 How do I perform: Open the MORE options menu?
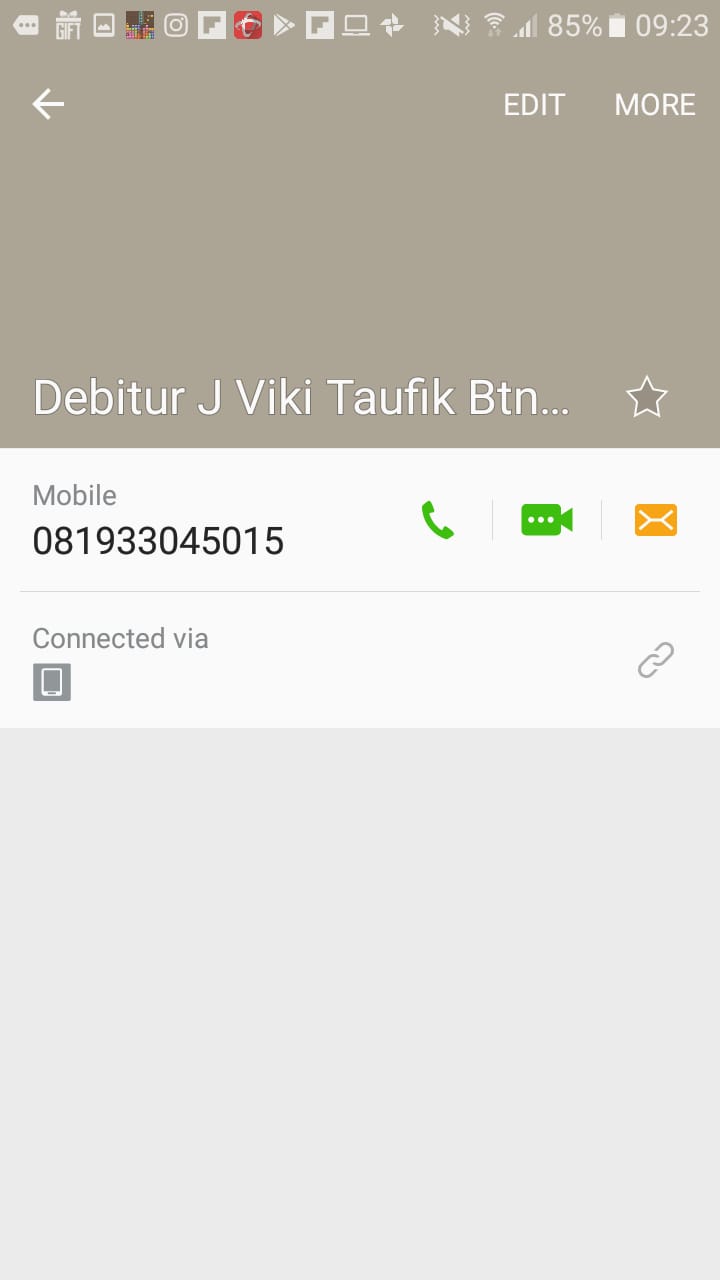(x=655, y=105)
